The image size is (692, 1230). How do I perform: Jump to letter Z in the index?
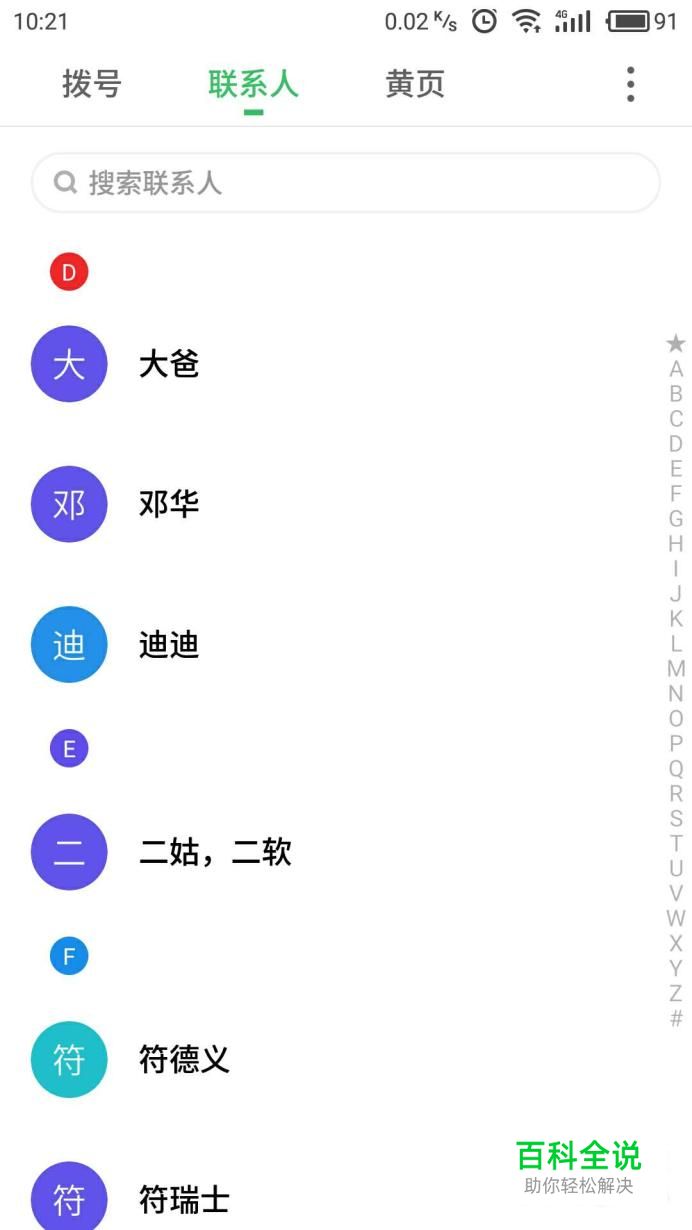point(676,994)
